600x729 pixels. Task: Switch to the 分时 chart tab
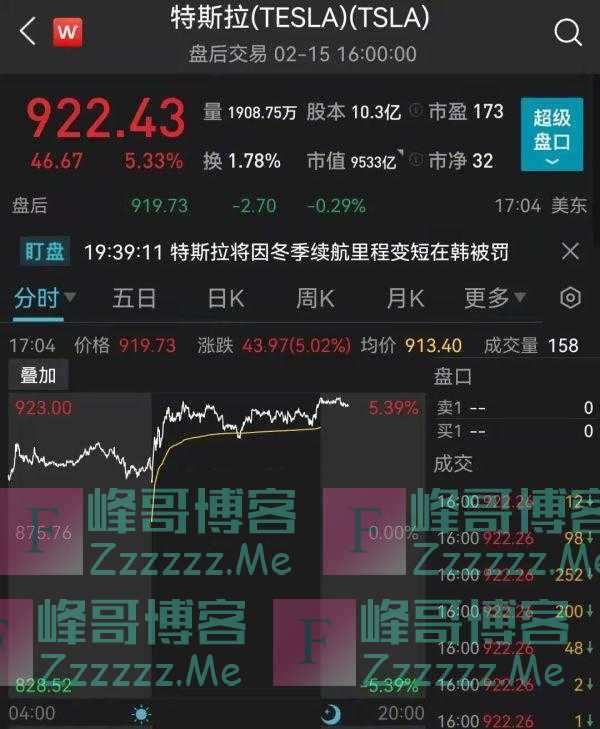point(36,298)
